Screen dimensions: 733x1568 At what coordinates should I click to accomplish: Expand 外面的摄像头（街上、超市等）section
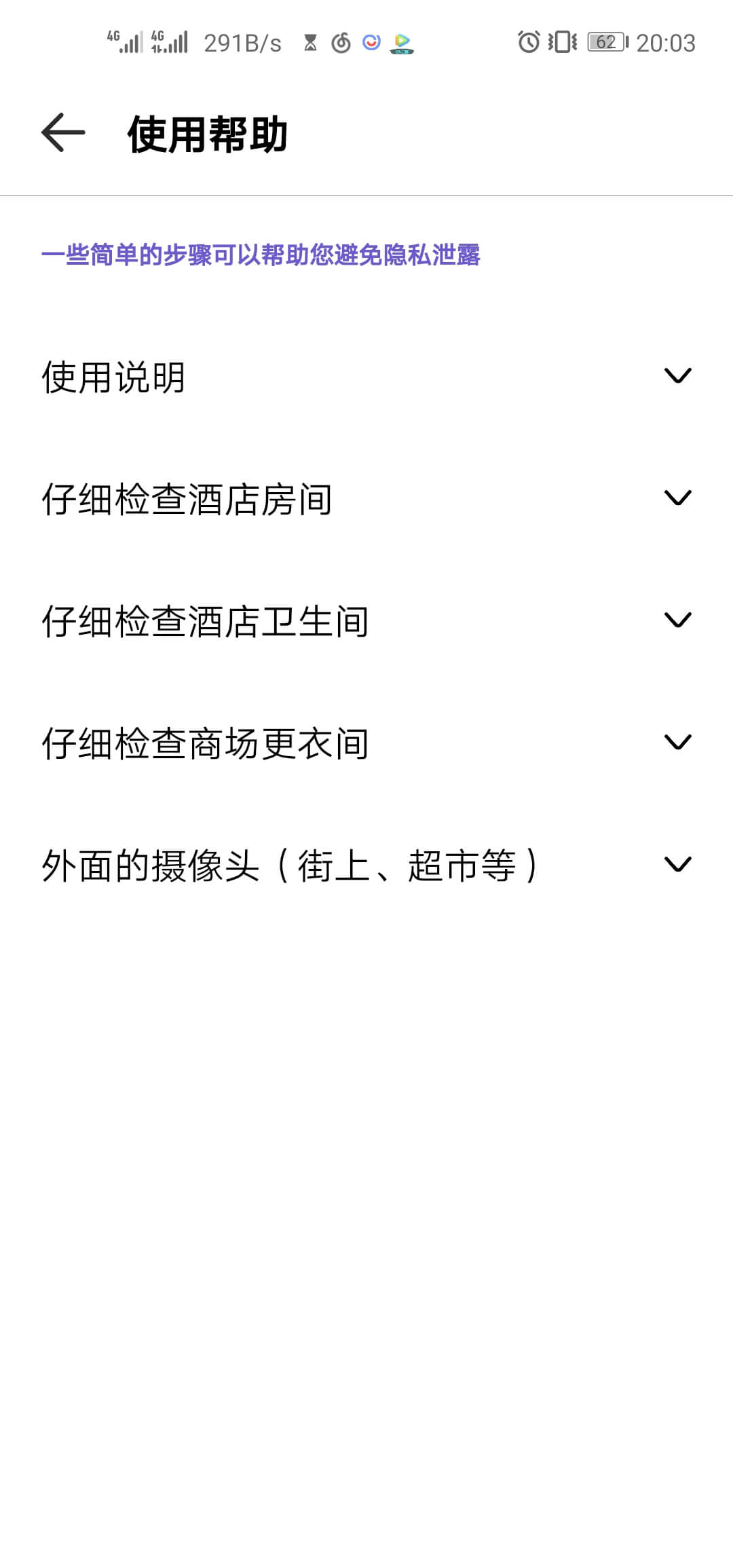point(366,865)
